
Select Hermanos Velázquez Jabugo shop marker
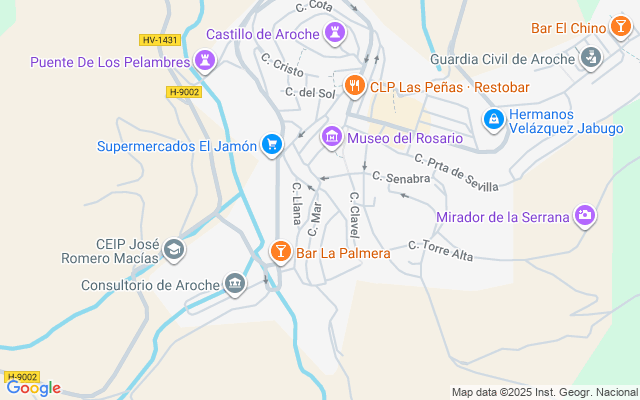(493, 120)
